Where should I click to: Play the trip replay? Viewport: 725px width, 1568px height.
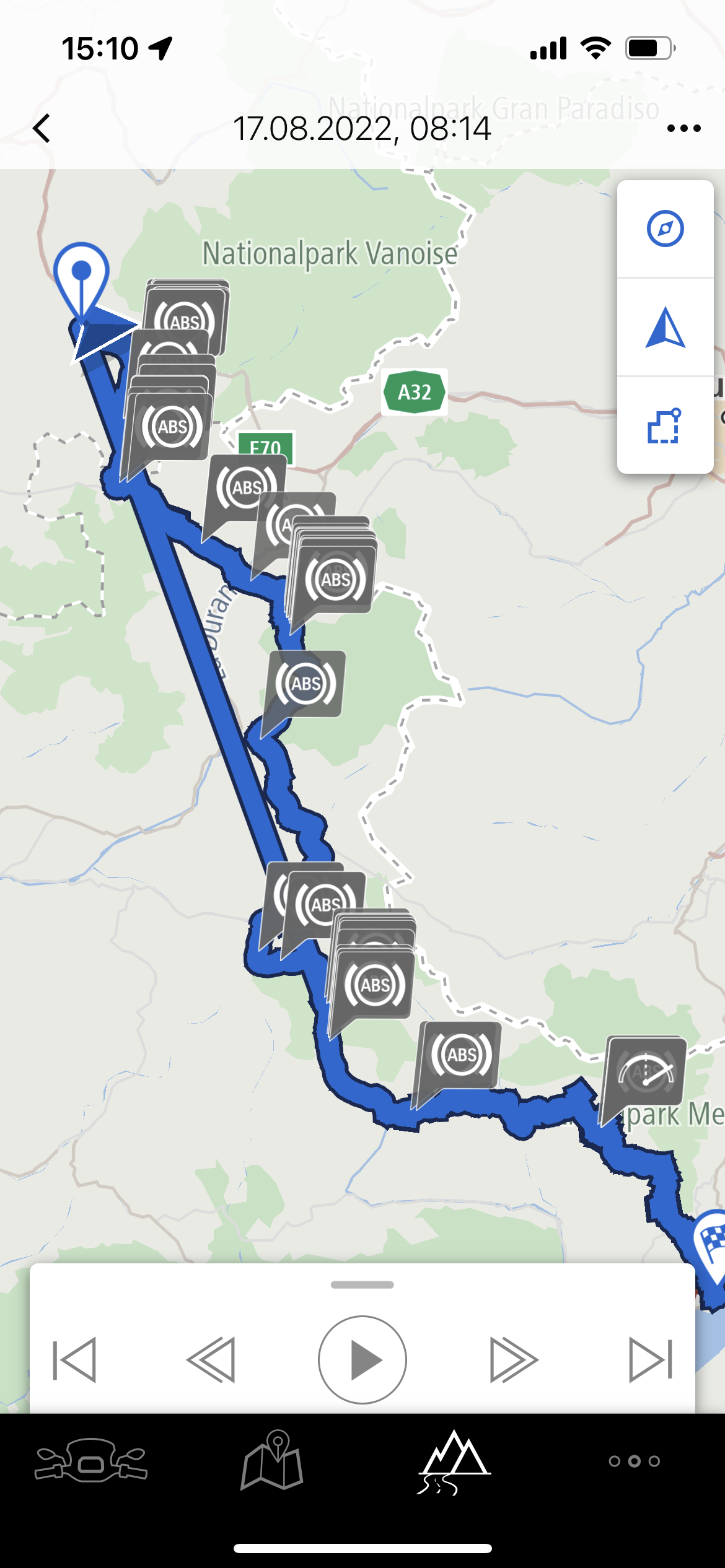362,1360
